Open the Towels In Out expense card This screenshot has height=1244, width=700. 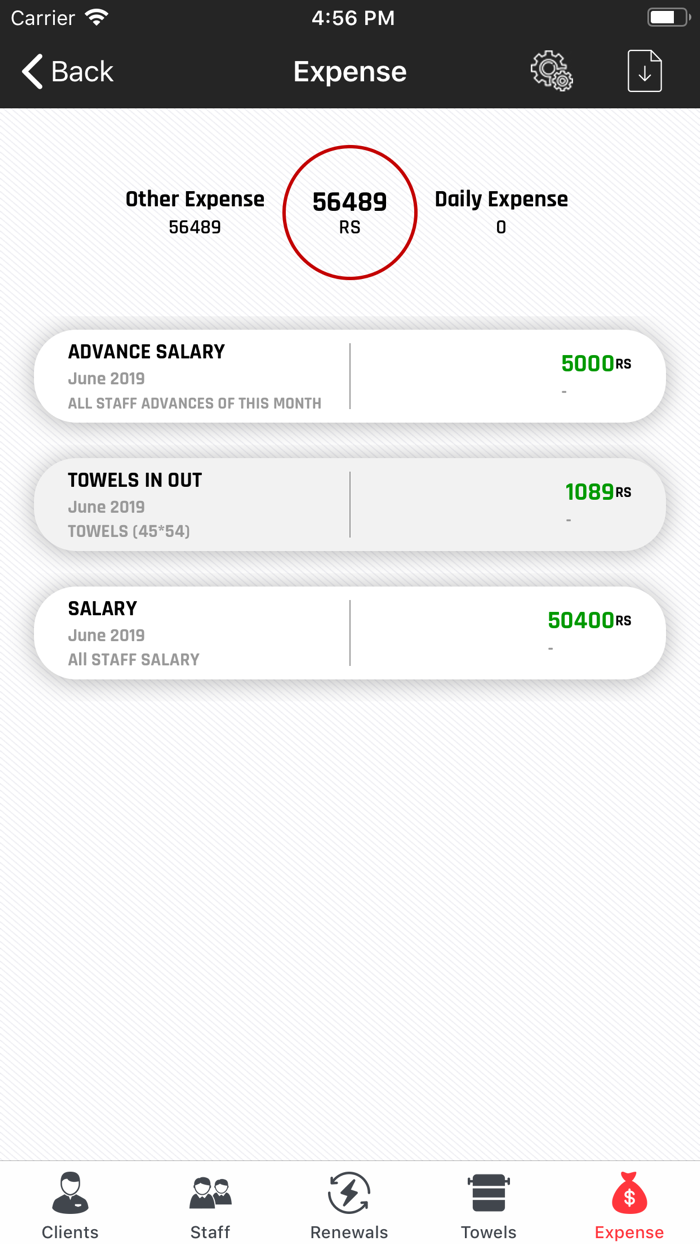[350, 505]
